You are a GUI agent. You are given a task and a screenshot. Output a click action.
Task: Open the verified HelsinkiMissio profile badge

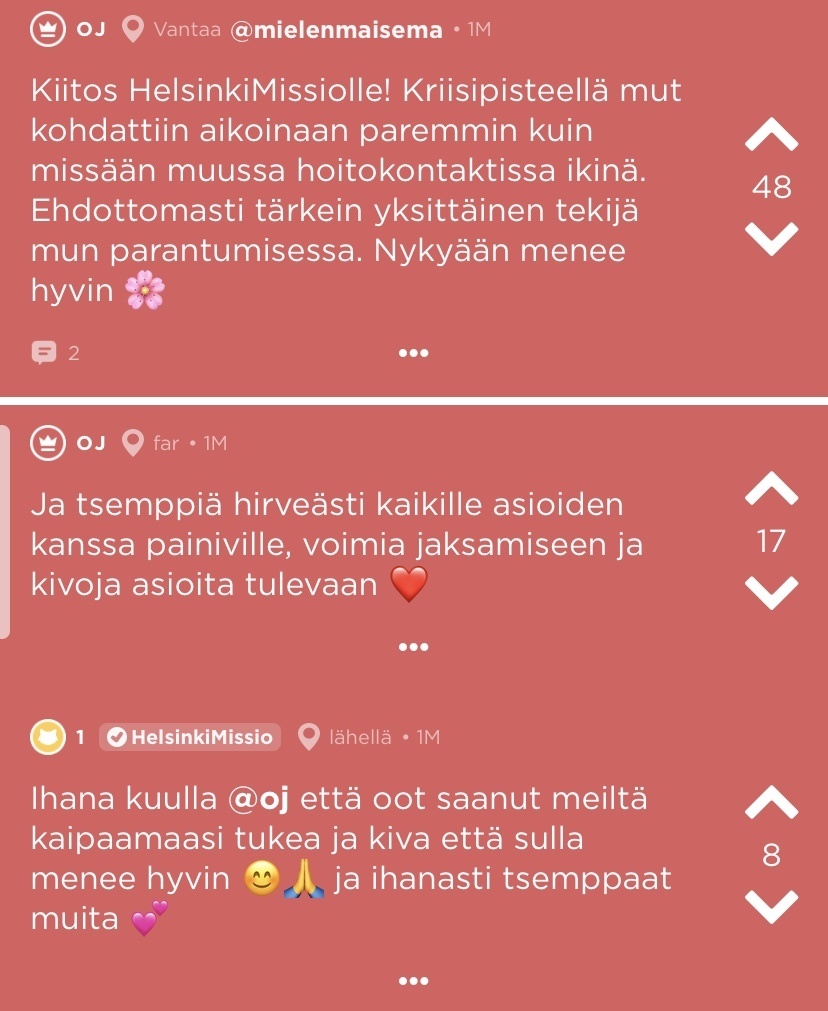point(191,737)
